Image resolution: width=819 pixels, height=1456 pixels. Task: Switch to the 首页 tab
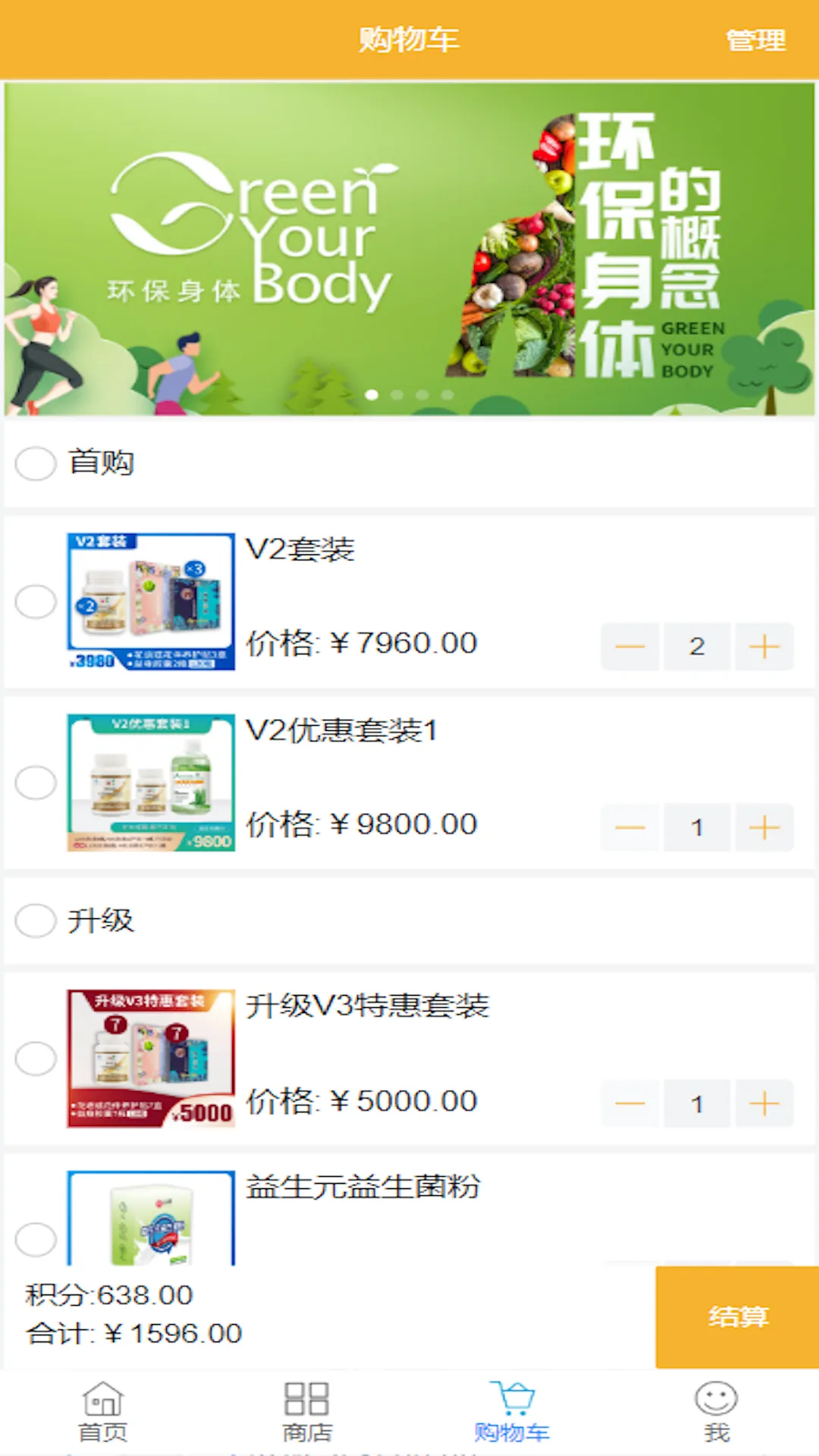pyautogui.click(x=102, y=1411)
